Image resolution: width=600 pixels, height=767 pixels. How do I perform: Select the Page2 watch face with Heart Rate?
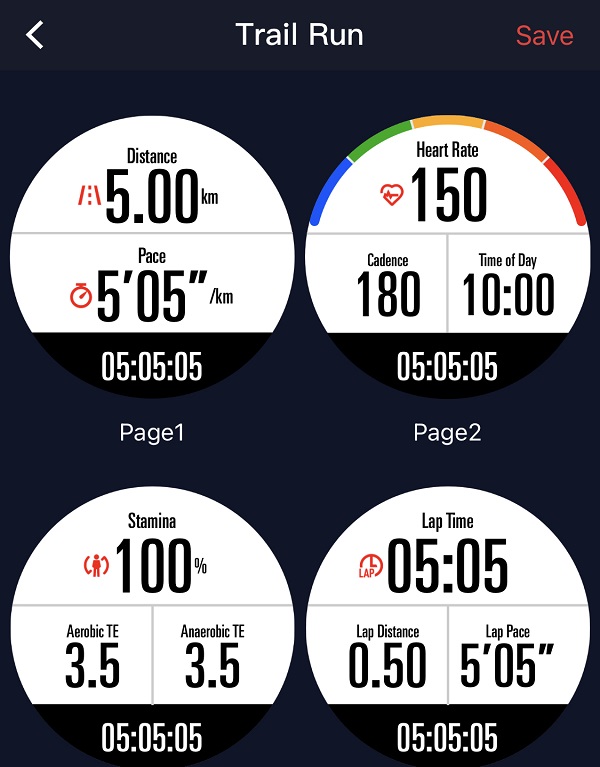click(447, 260)
